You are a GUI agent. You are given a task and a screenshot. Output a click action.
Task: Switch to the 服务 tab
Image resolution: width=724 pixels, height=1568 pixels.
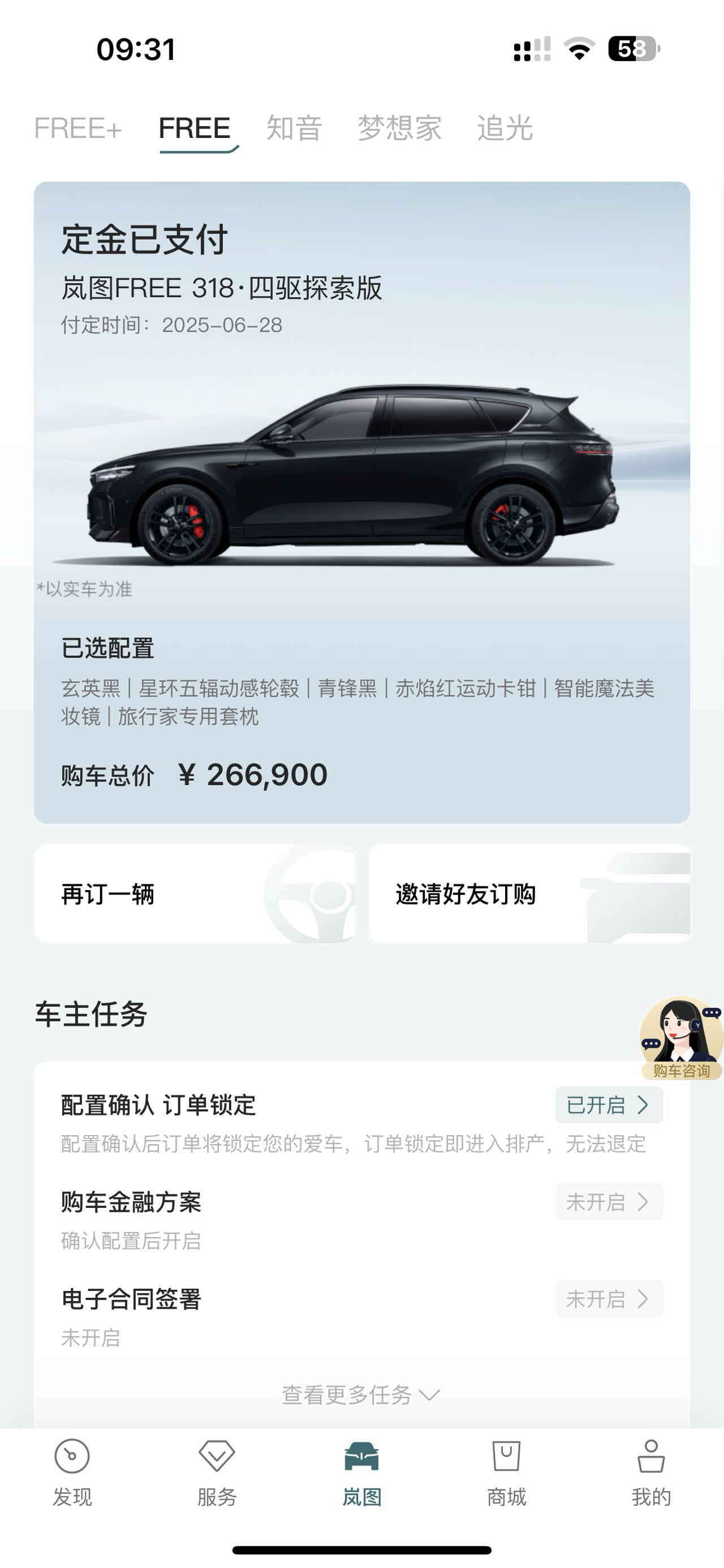[x=217, y=1472]
